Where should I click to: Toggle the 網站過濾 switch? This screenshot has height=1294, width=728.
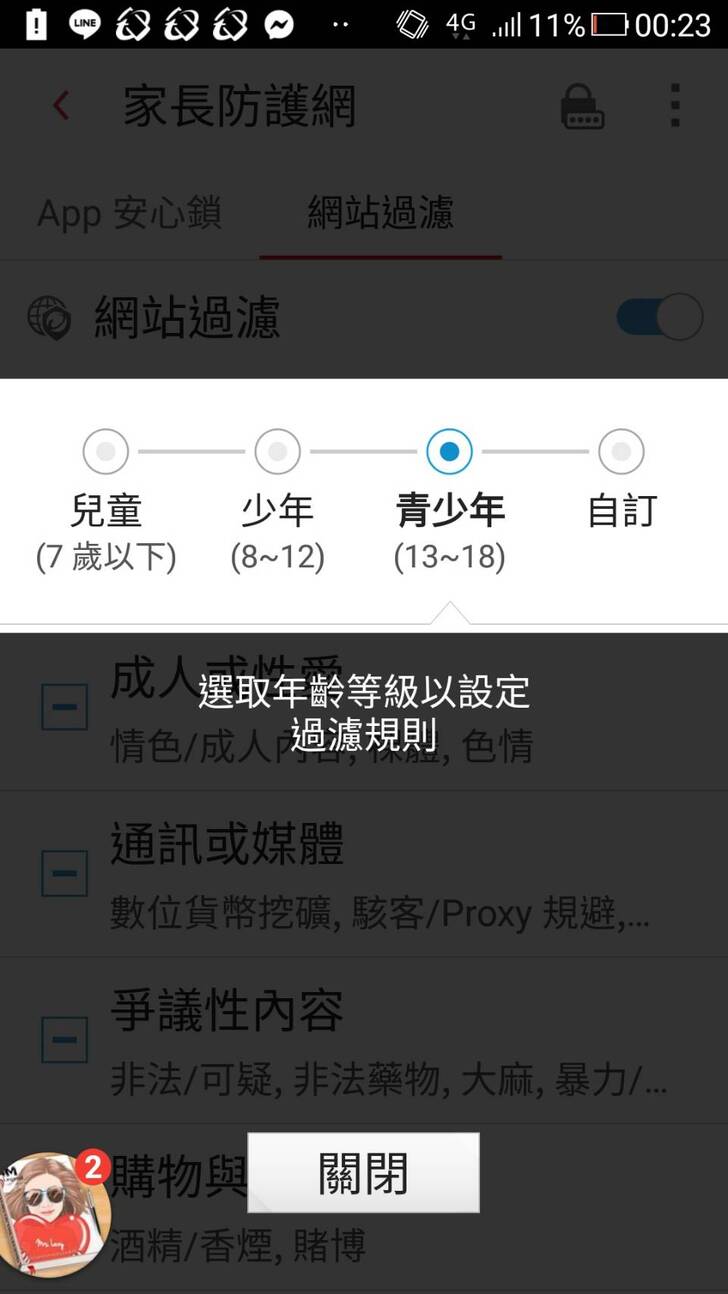[659, 318]
